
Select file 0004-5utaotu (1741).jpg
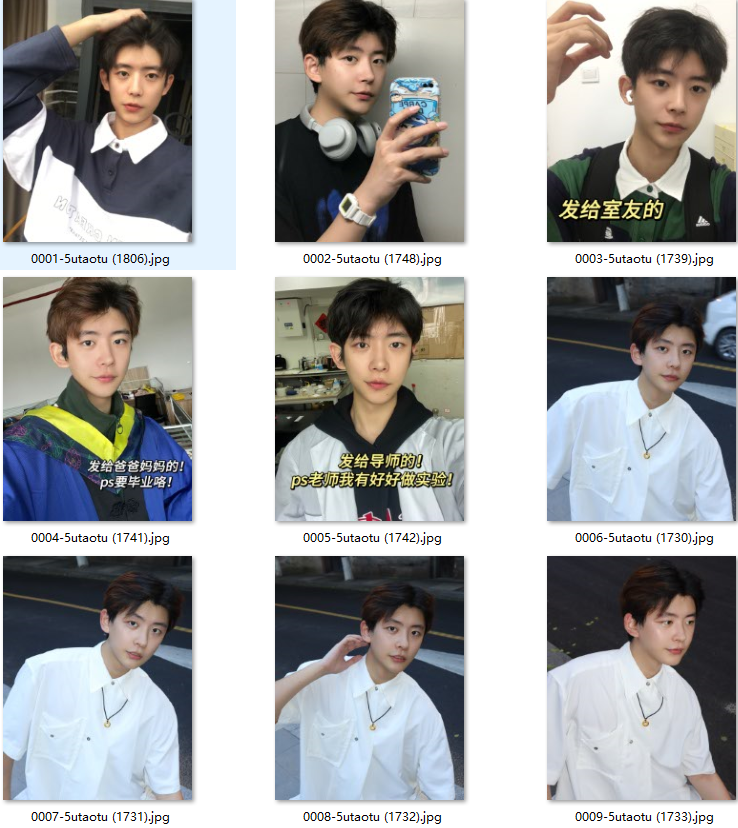97,399
